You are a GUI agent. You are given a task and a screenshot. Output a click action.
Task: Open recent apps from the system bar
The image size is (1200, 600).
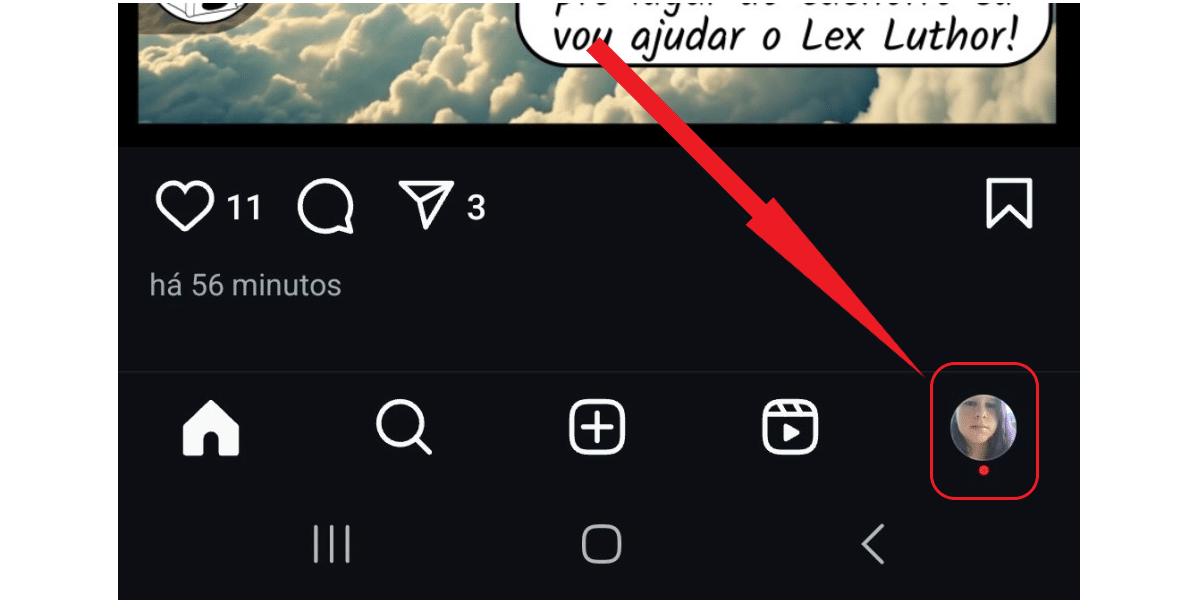331,545
